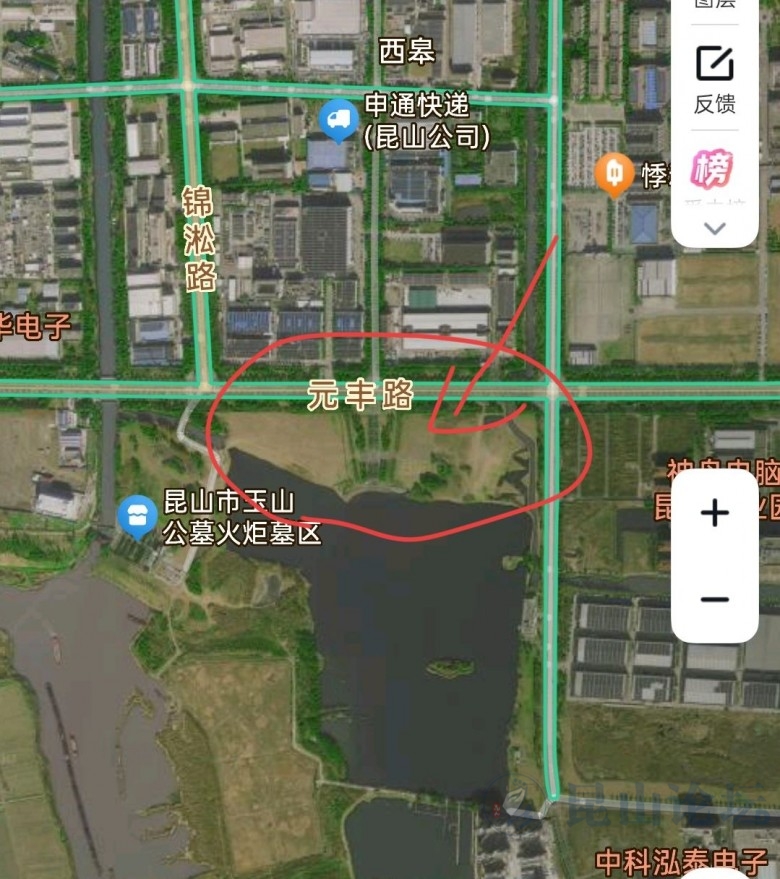Zoom in with the plus button

click(x=714, y=514)
